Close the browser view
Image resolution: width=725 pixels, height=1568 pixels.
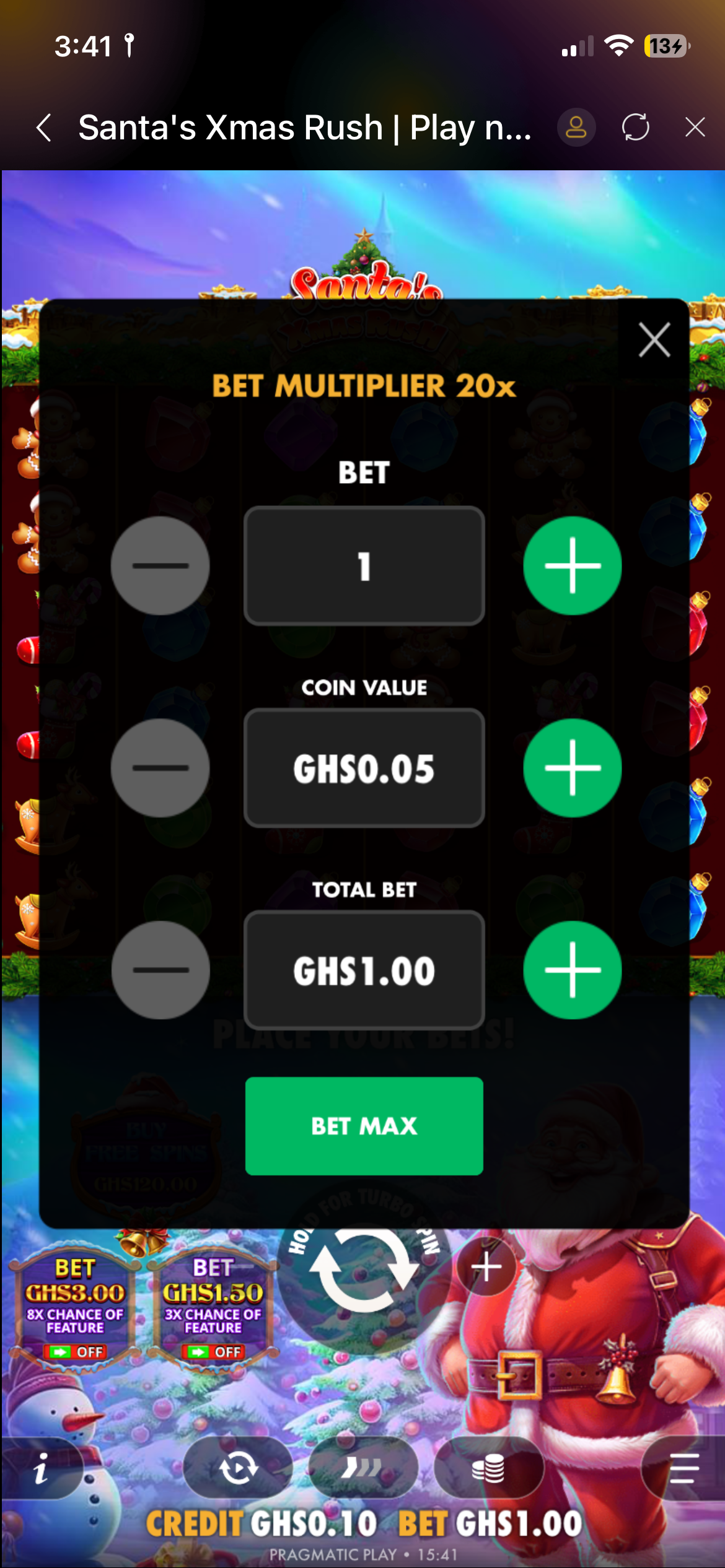(695, 128)
